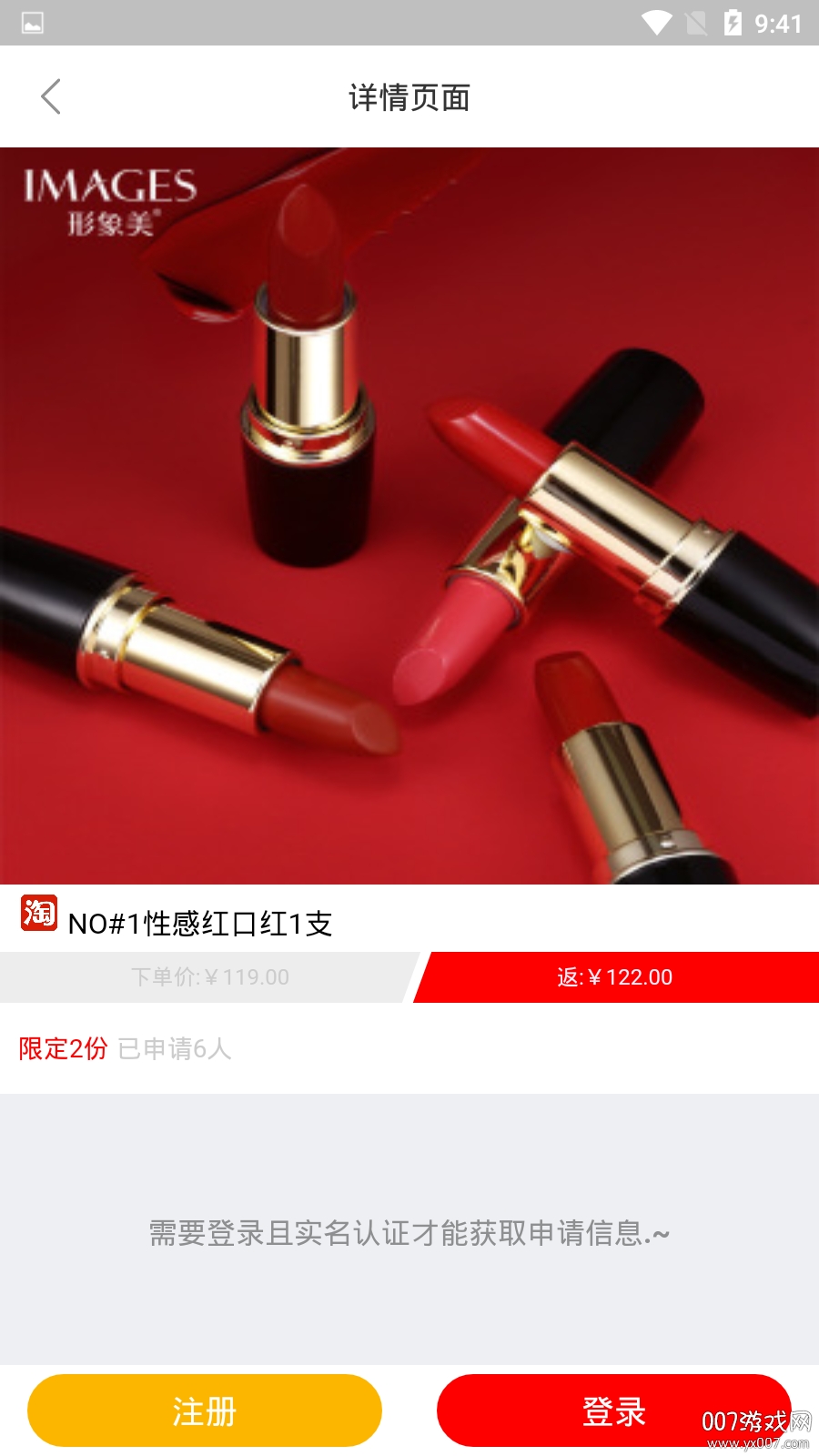
Task: Open the lipstick product image
Action: 409,515
